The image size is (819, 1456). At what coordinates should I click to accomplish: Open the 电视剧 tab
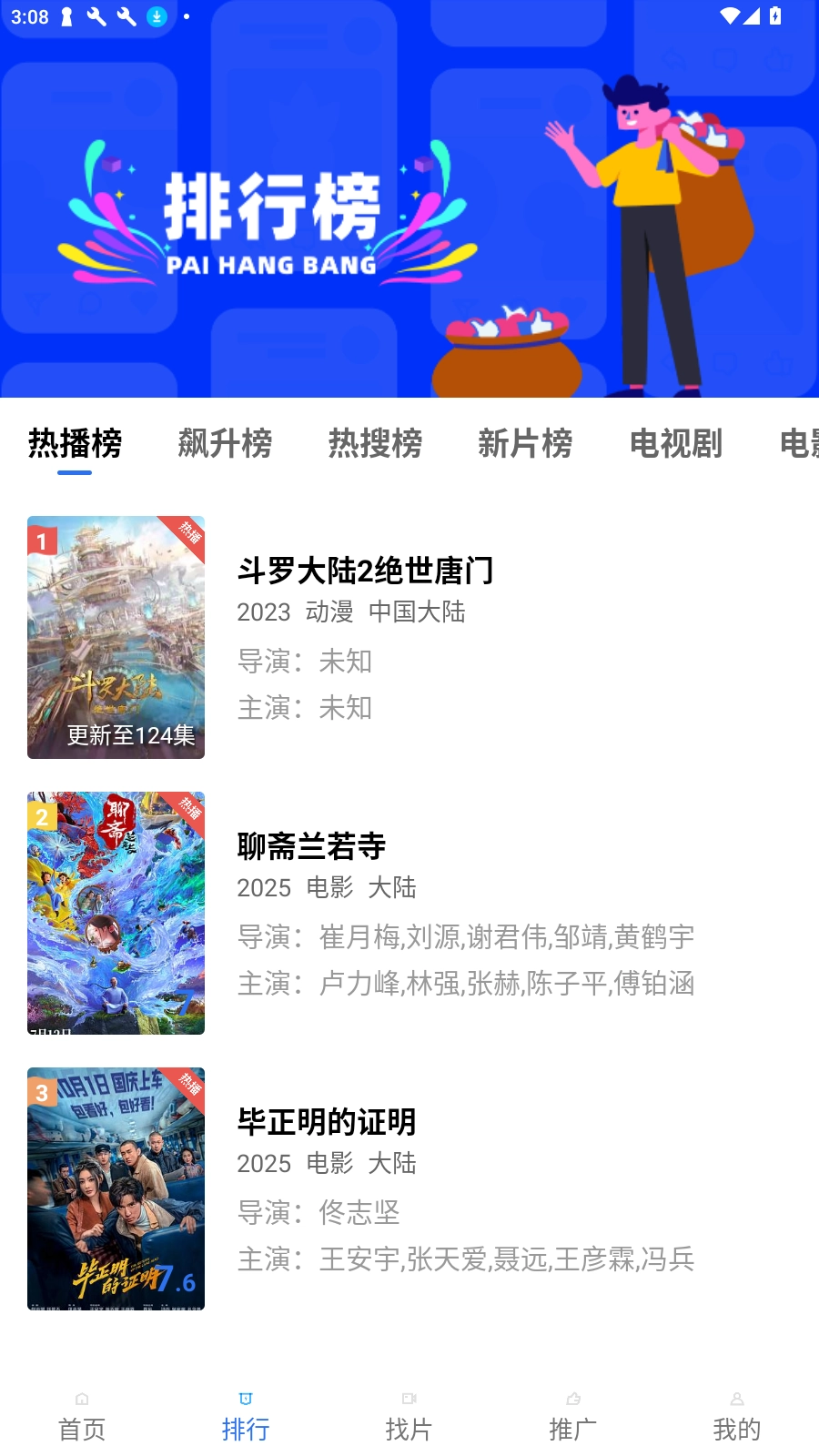[x=674, y=444]
